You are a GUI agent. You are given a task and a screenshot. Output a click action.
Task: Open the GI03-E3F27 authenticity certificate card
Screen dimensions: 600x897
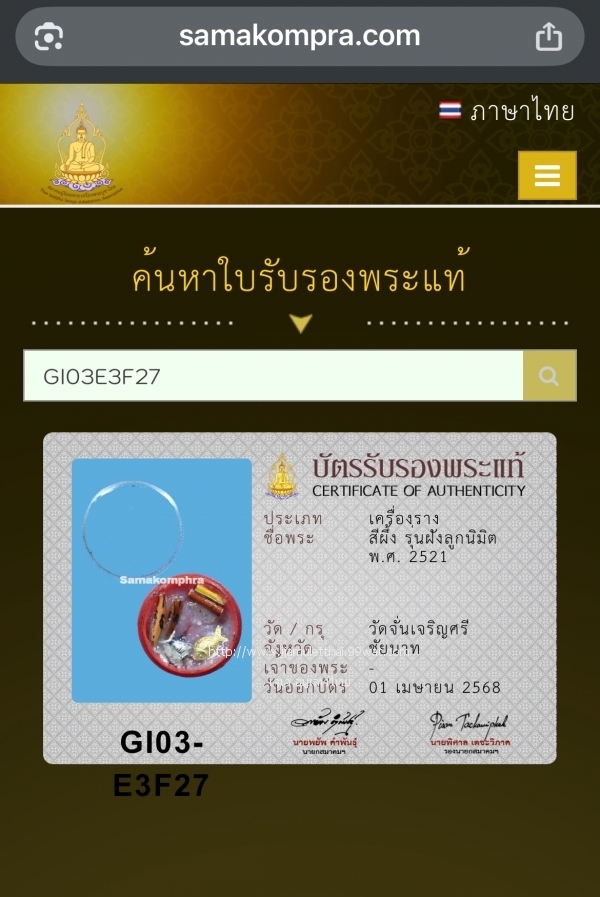(300, 598)
